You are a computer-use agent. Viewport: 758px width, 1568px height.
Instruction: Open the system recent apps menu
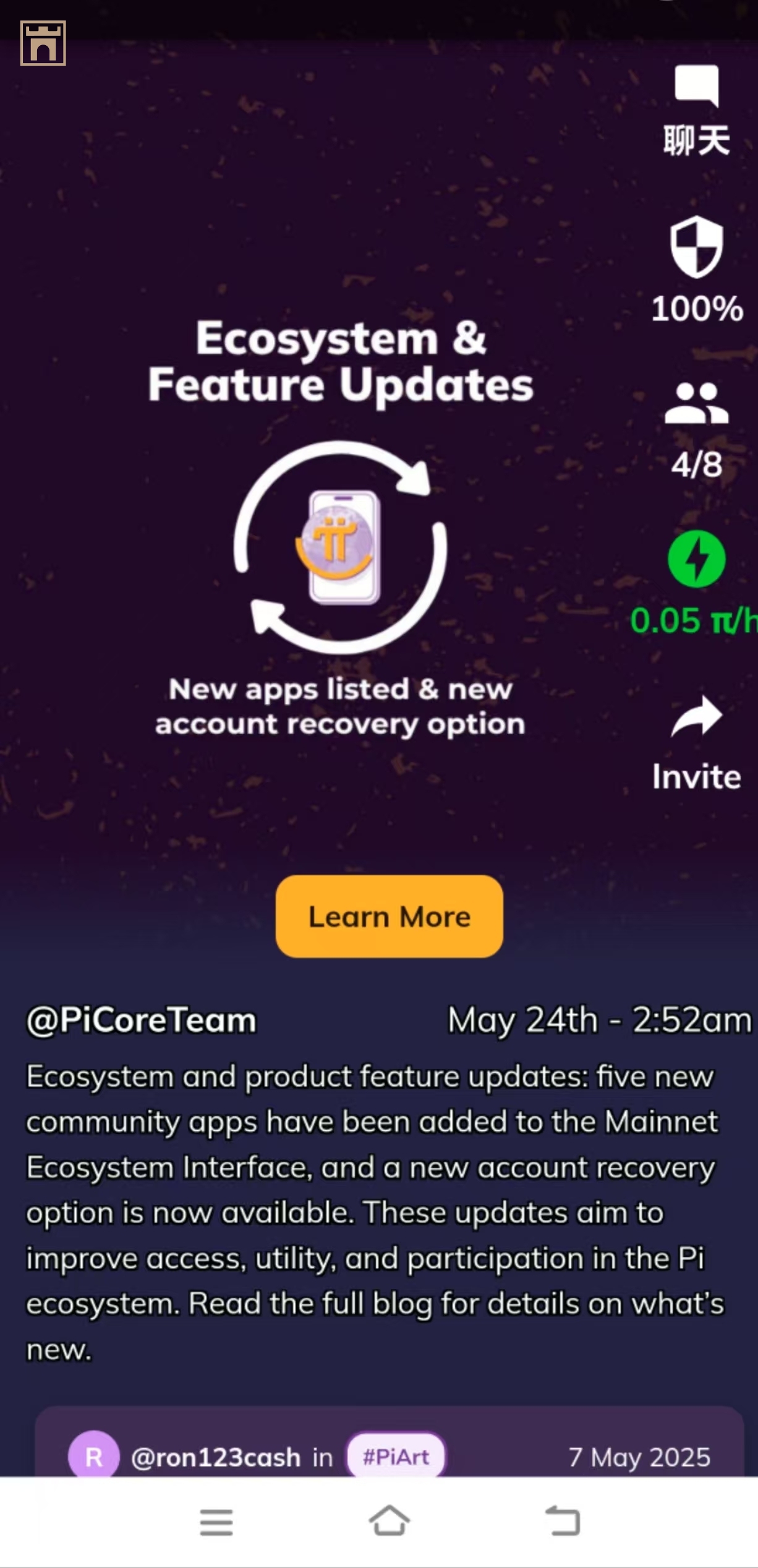[216, 1522]
